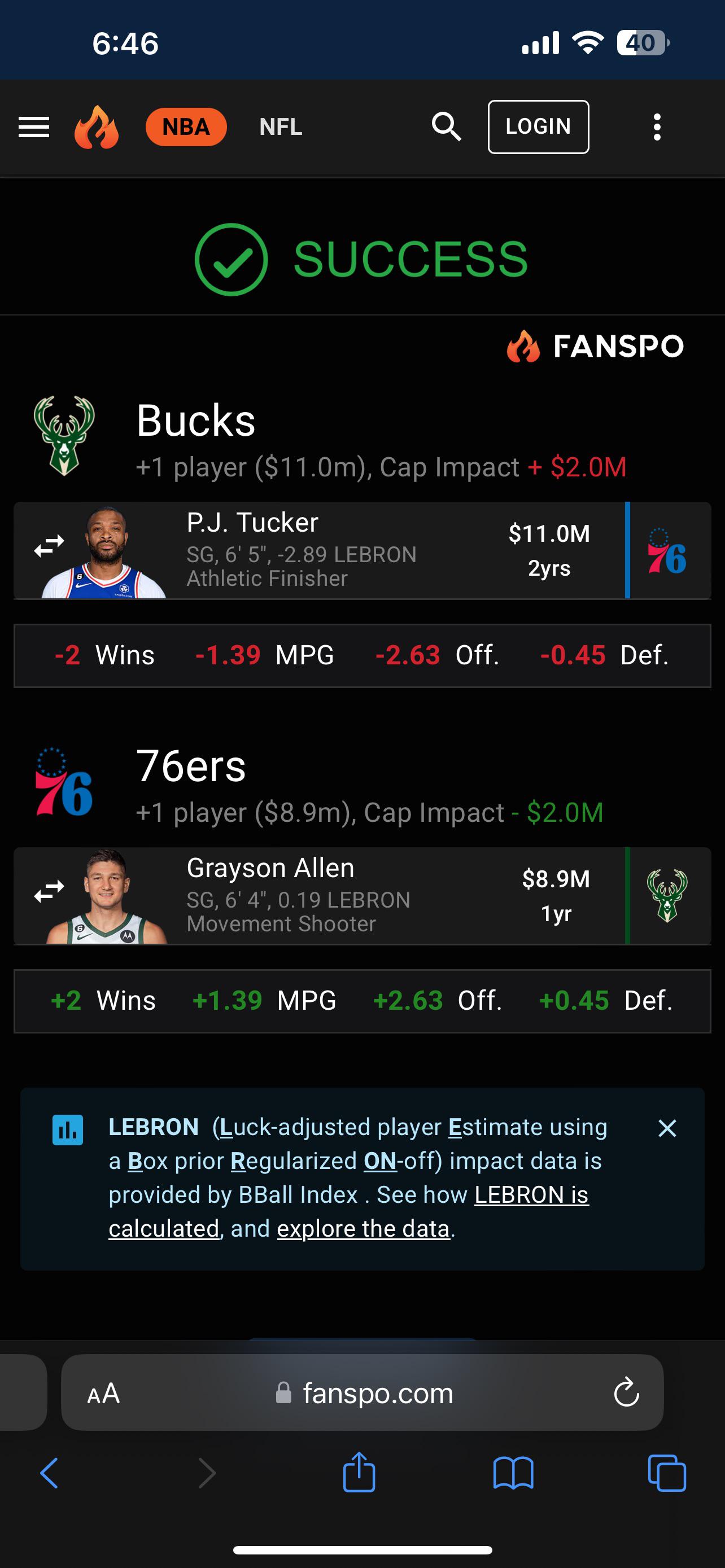The image size is (725, 1568).
Task: Open Safari's AA page settings
Action: [x=103, y=1392]
